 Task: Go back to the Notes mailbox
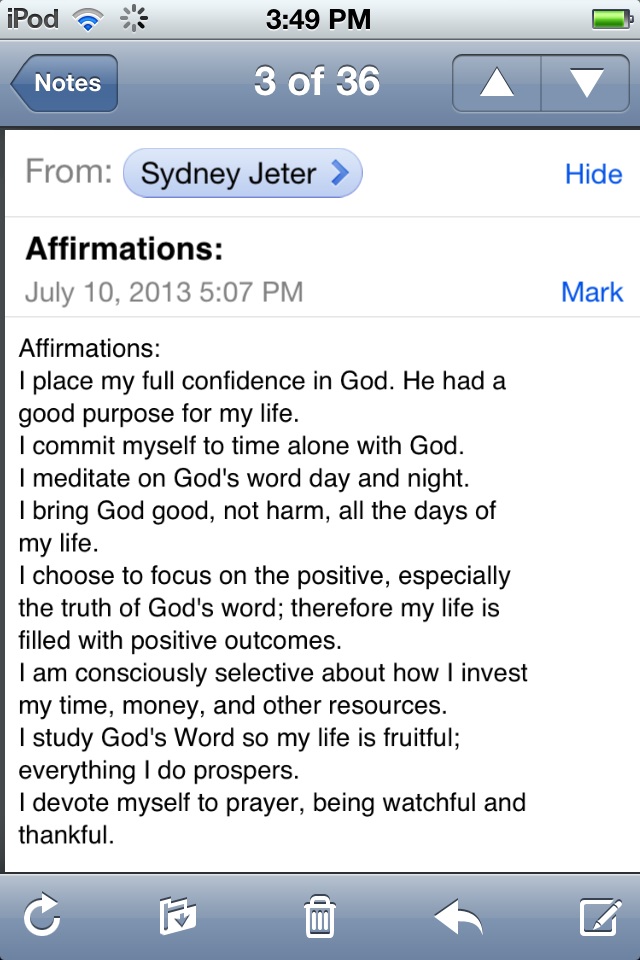65,83
